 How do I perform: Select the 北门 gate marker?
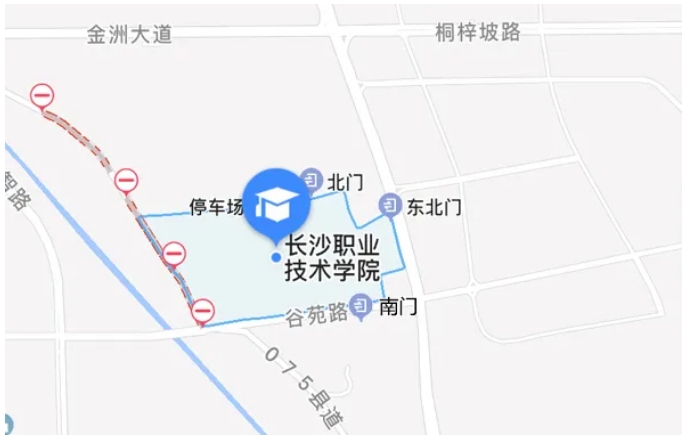[x=311, y=181]
